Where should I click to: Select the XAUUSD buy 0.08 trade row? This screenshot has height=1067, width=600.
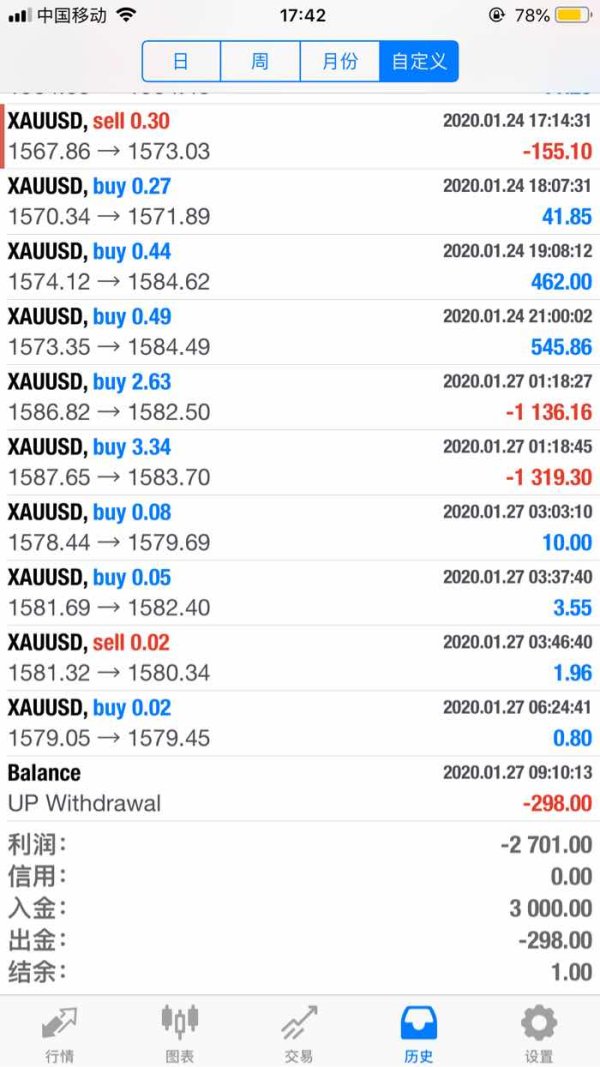coord(300,527)
